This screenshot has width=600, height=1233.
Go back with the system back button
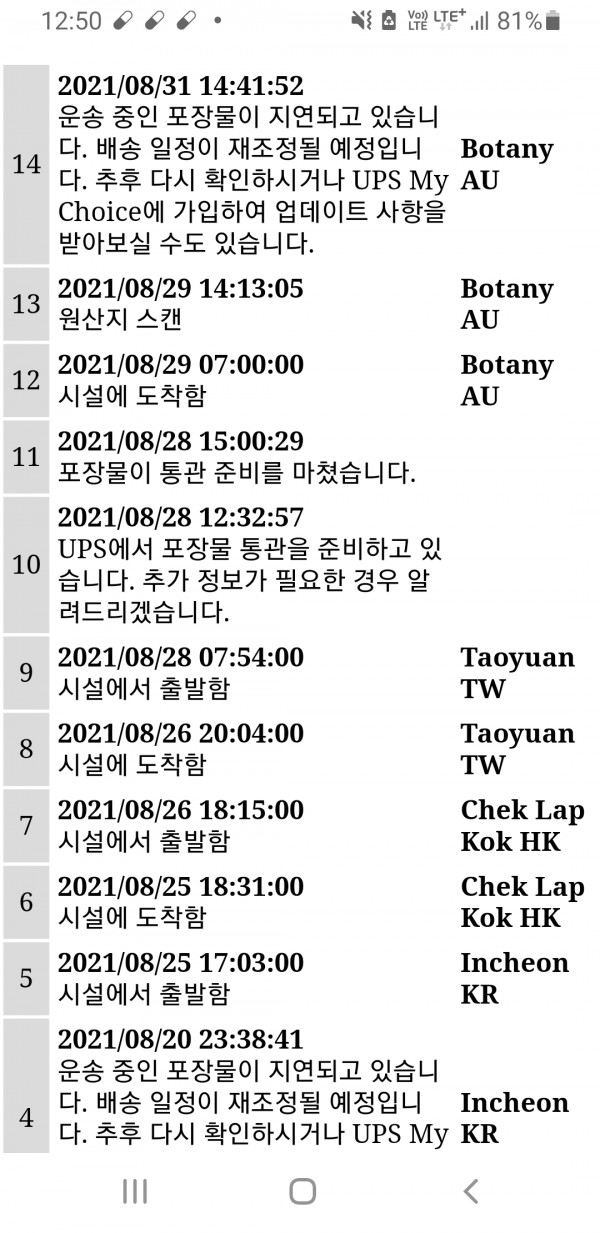point(471,1190)
